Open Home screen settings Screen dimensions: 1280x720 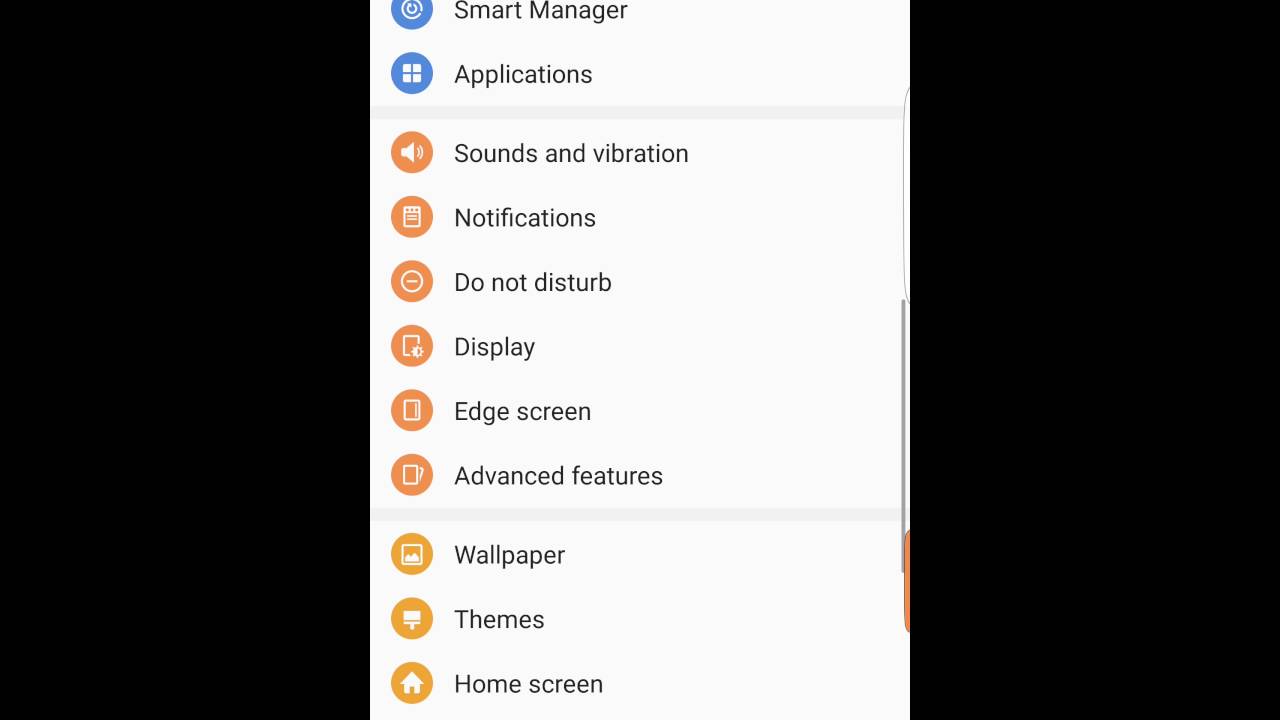(x=528, y=684)
